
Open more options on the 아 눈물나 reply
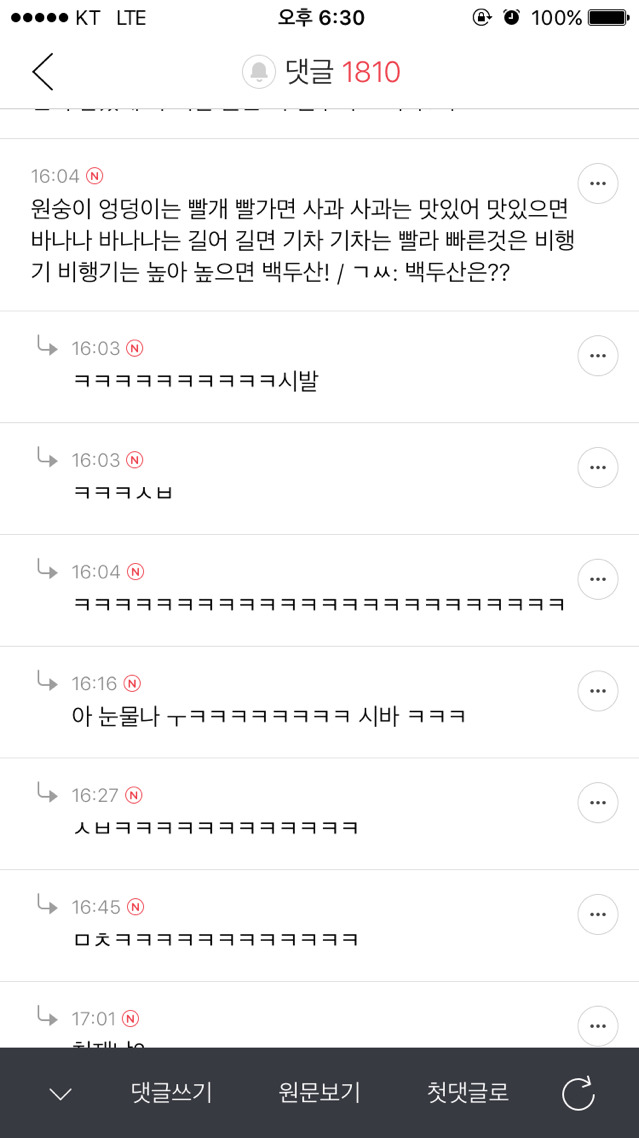[x=598, y=690]
